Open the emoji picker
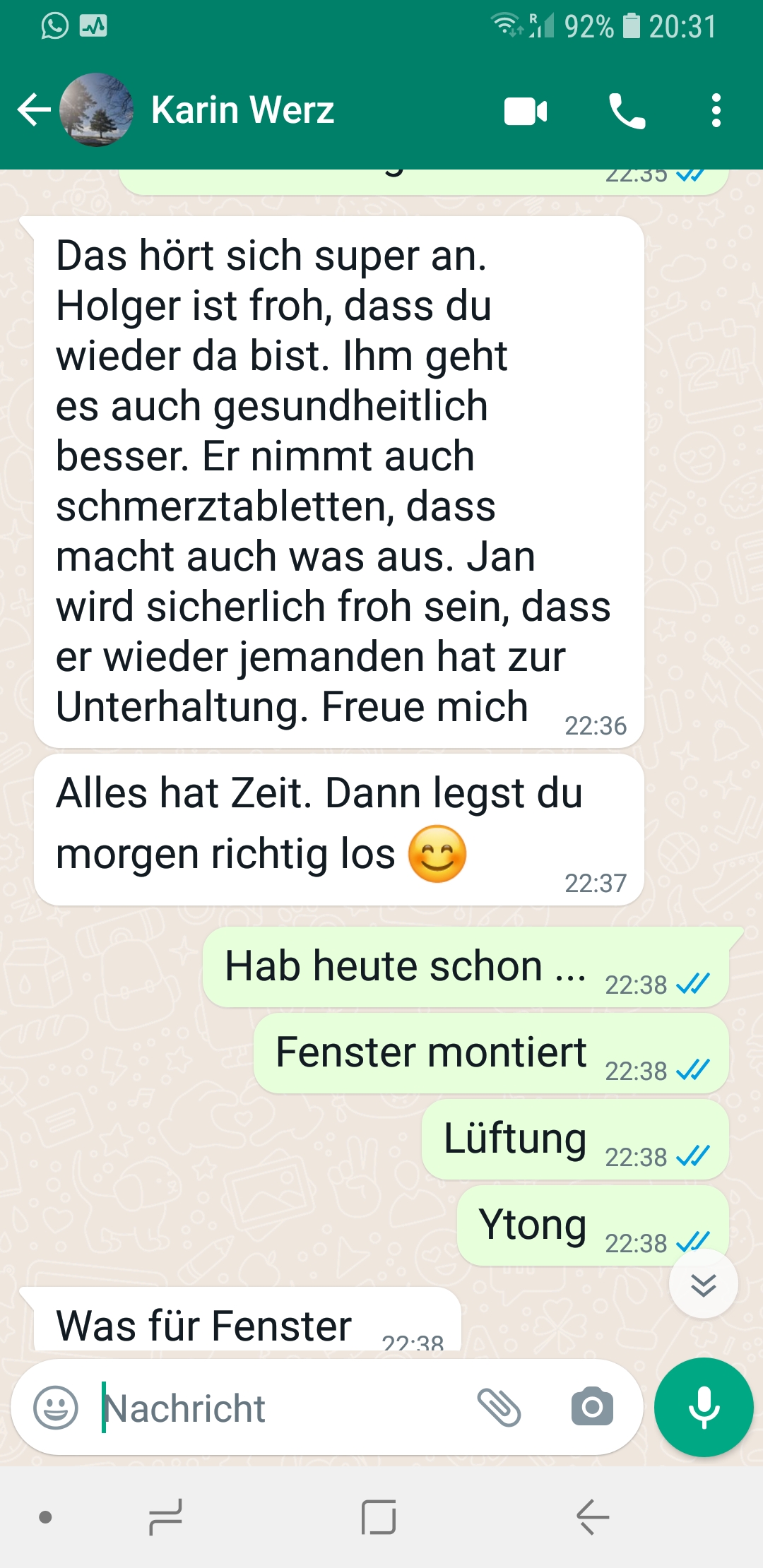The image size is (763, 1568). 56,1408
